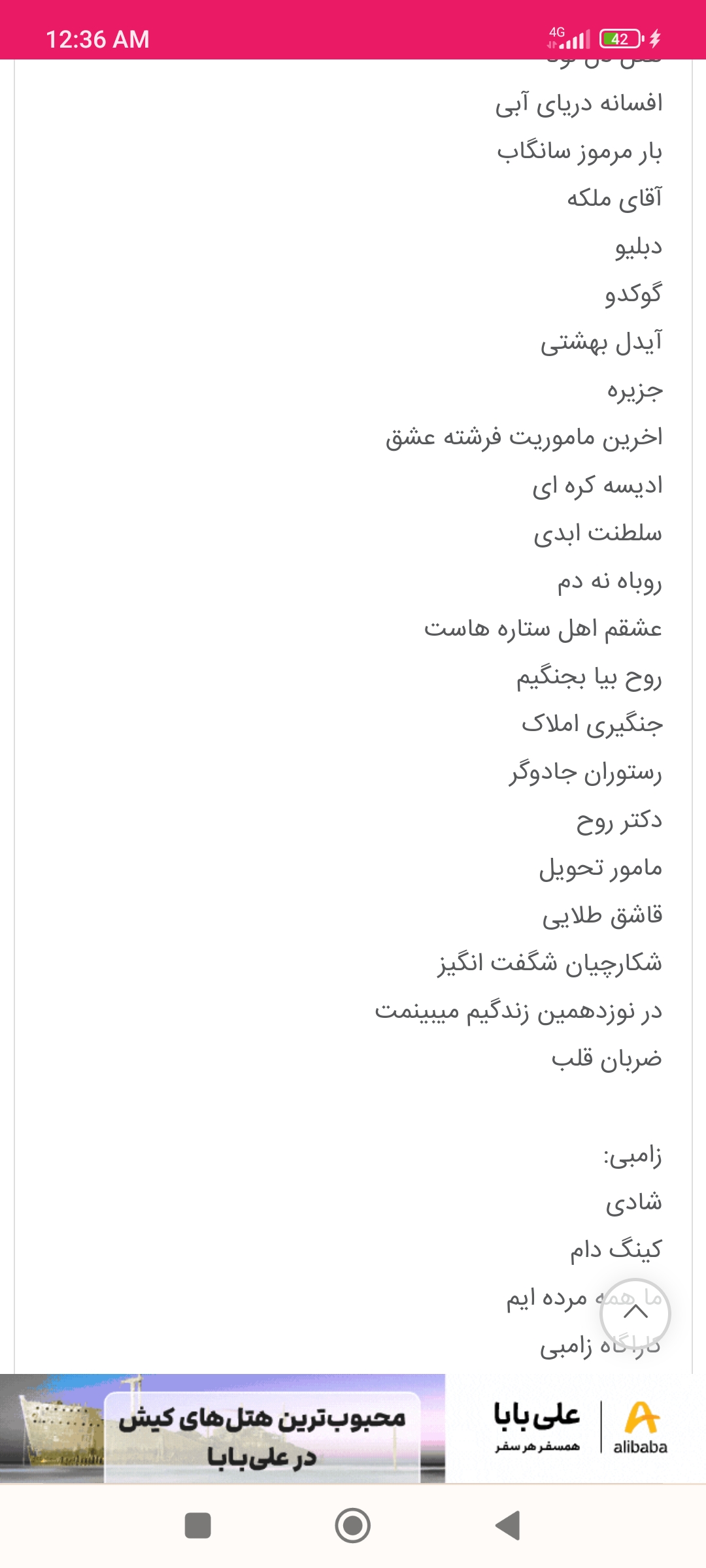Go to the home screen
706x1568 pixels.
coord(352,1526)
